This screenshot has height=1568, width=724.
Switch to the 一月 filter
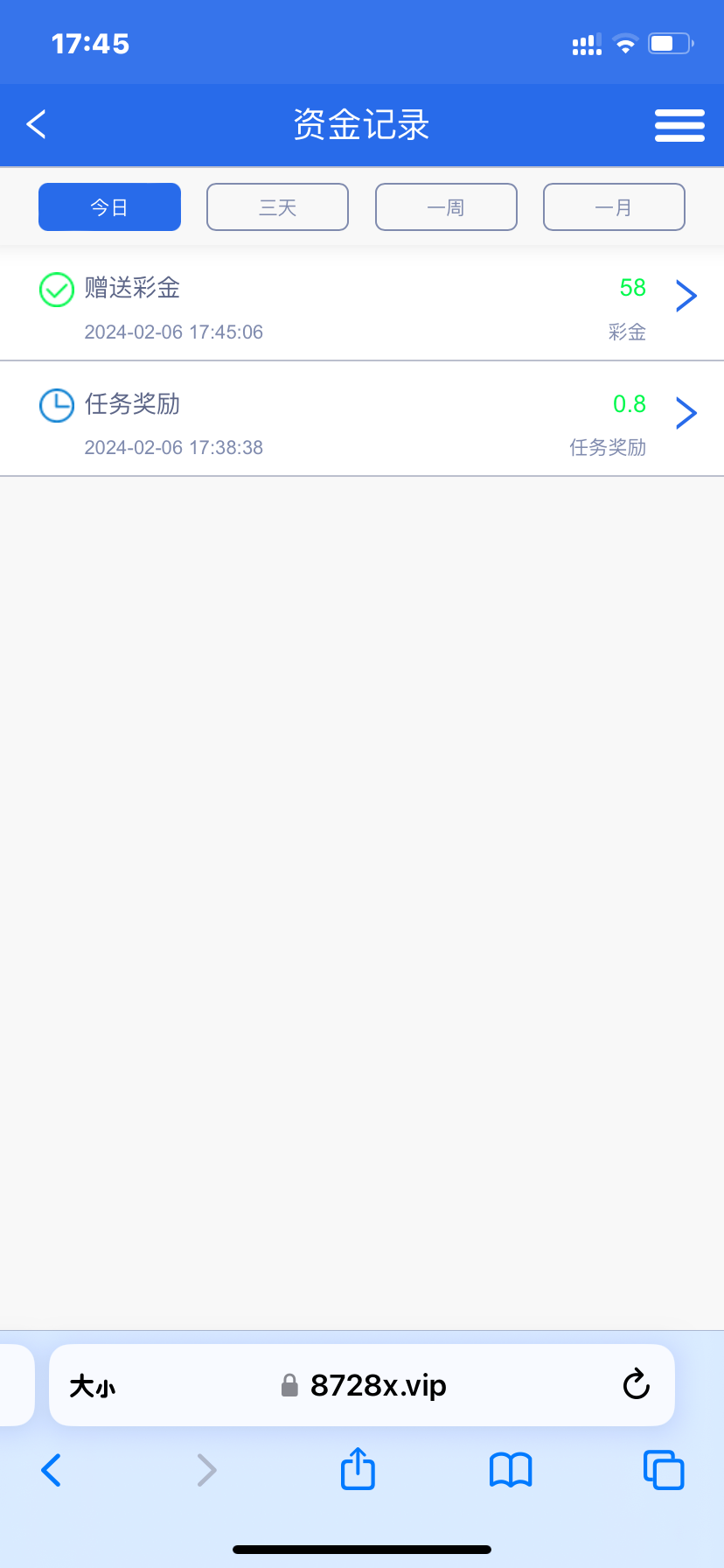click(614, 207)
